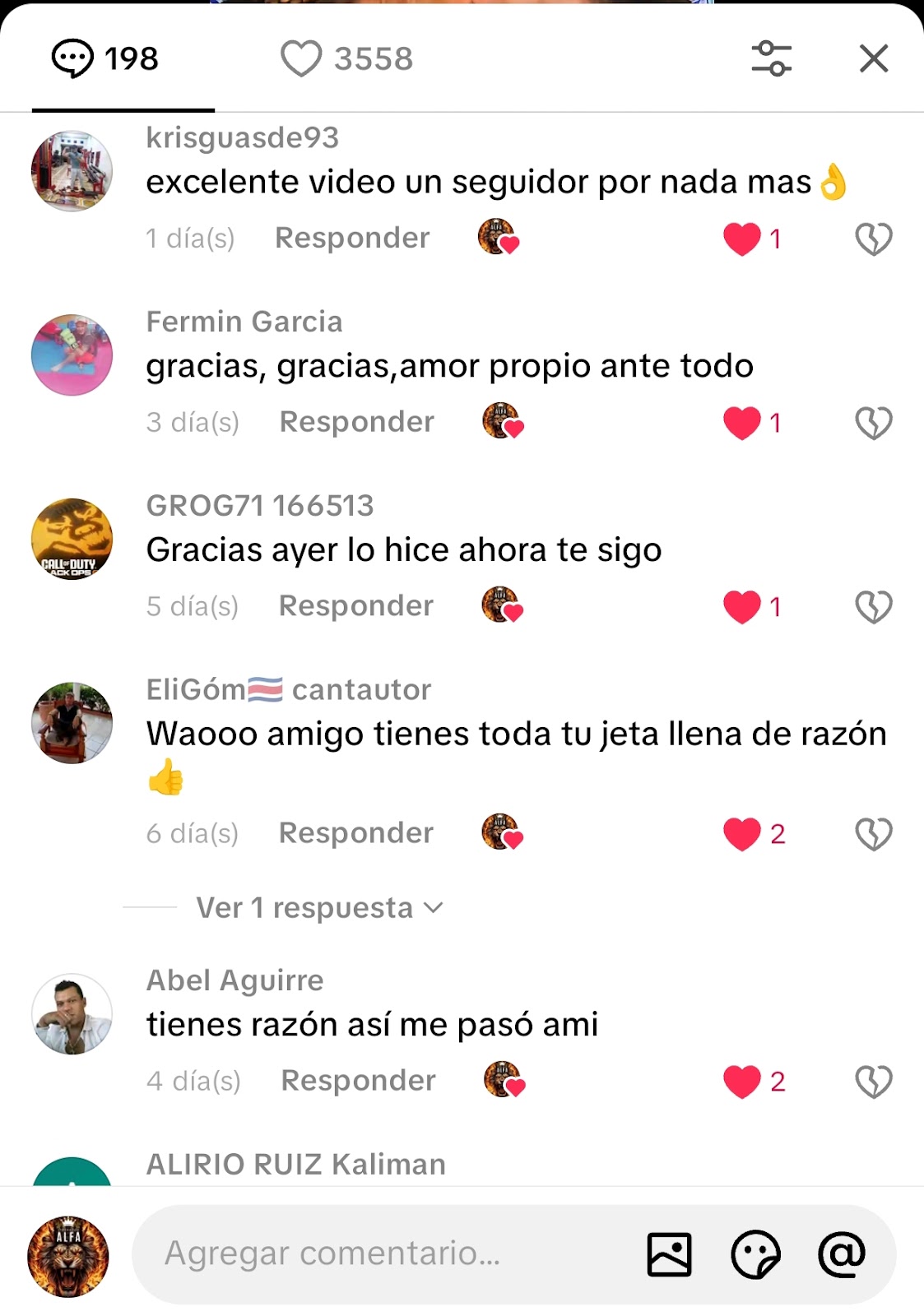Open the comment filter settings icon

(x=771, y=58)
